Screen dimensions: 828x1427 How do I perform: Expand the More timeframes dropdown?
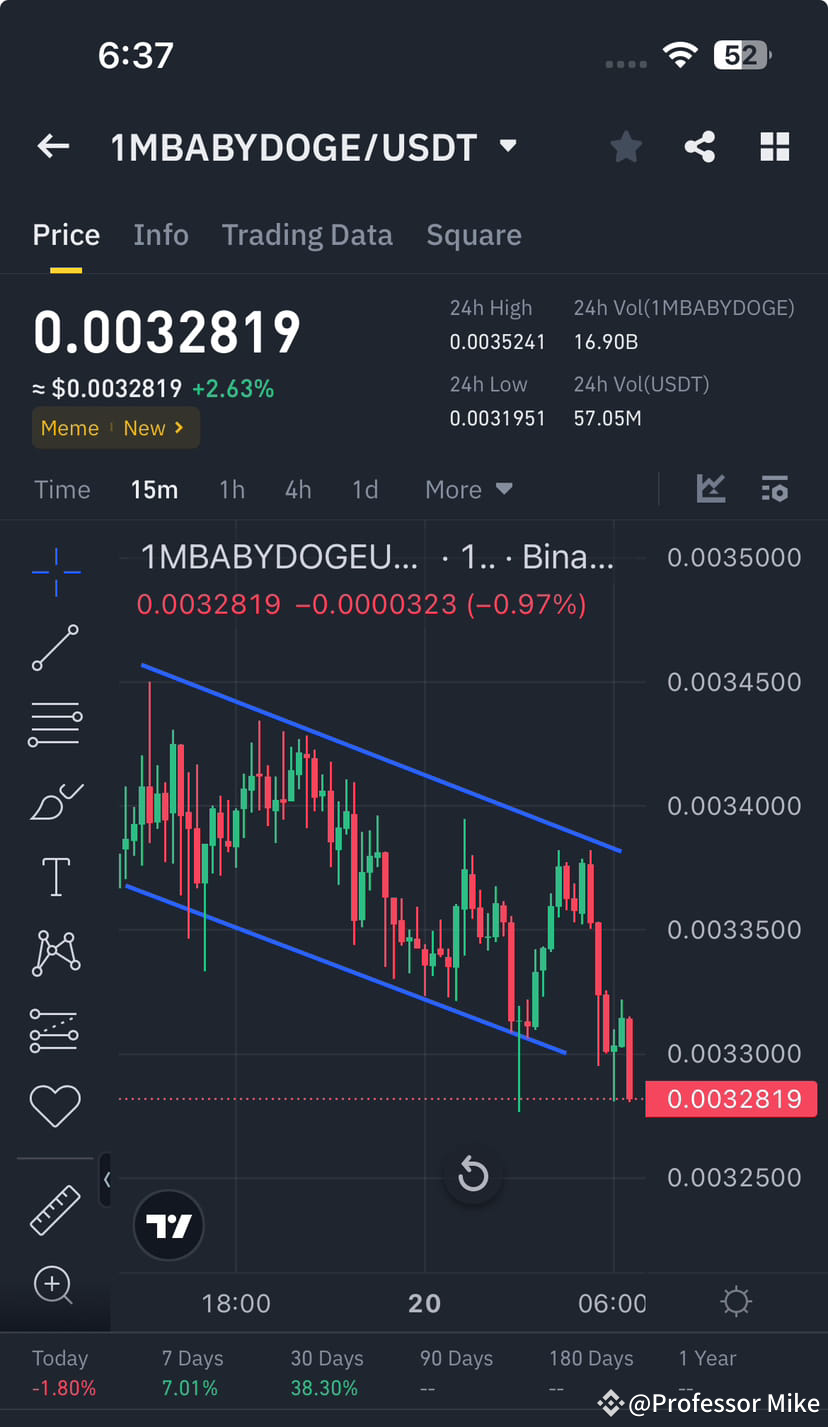(468, 489)
